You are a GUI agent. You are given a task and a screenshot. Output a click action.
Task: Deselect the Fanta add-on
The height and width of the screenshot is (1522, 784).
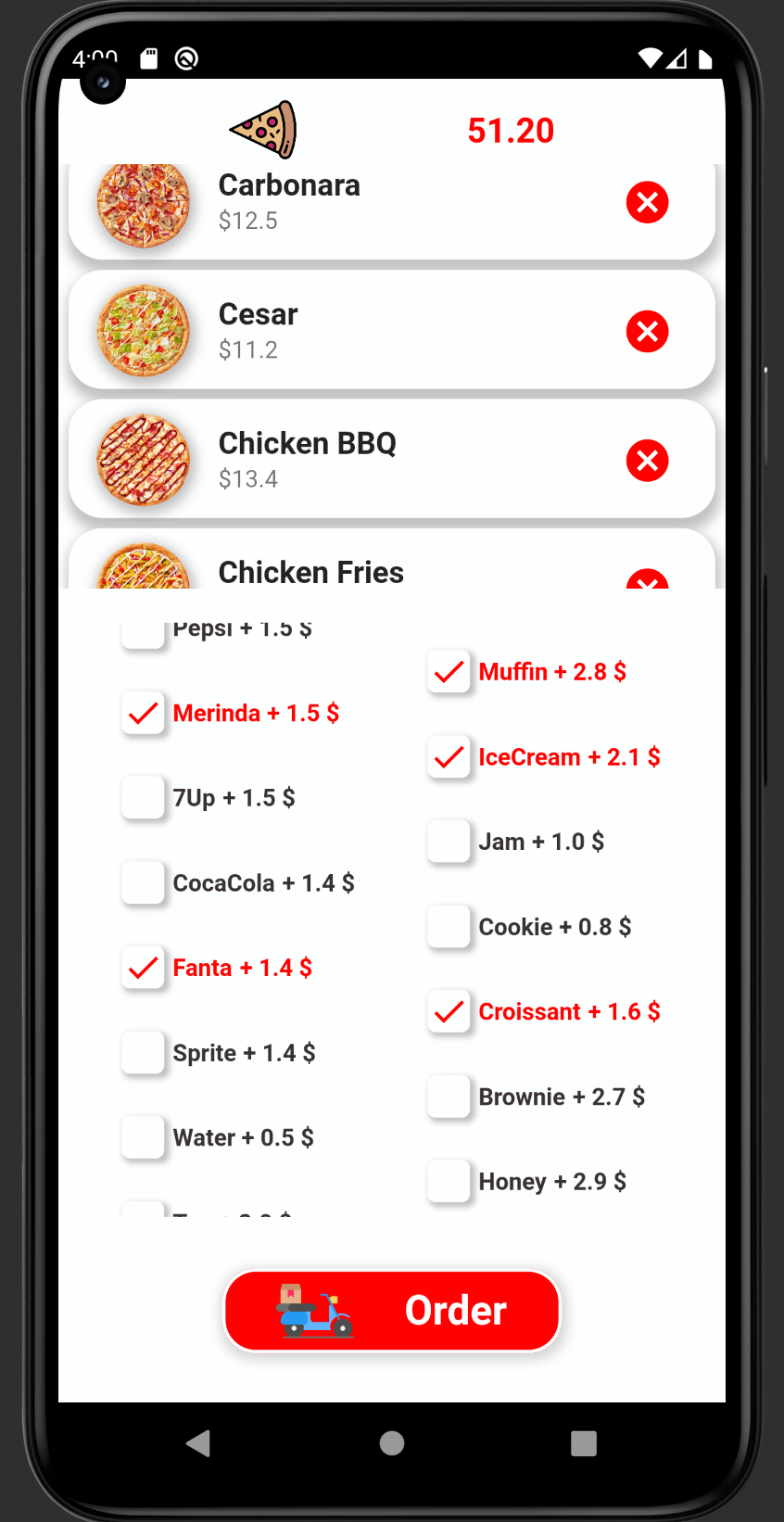[x=143, y=967]
